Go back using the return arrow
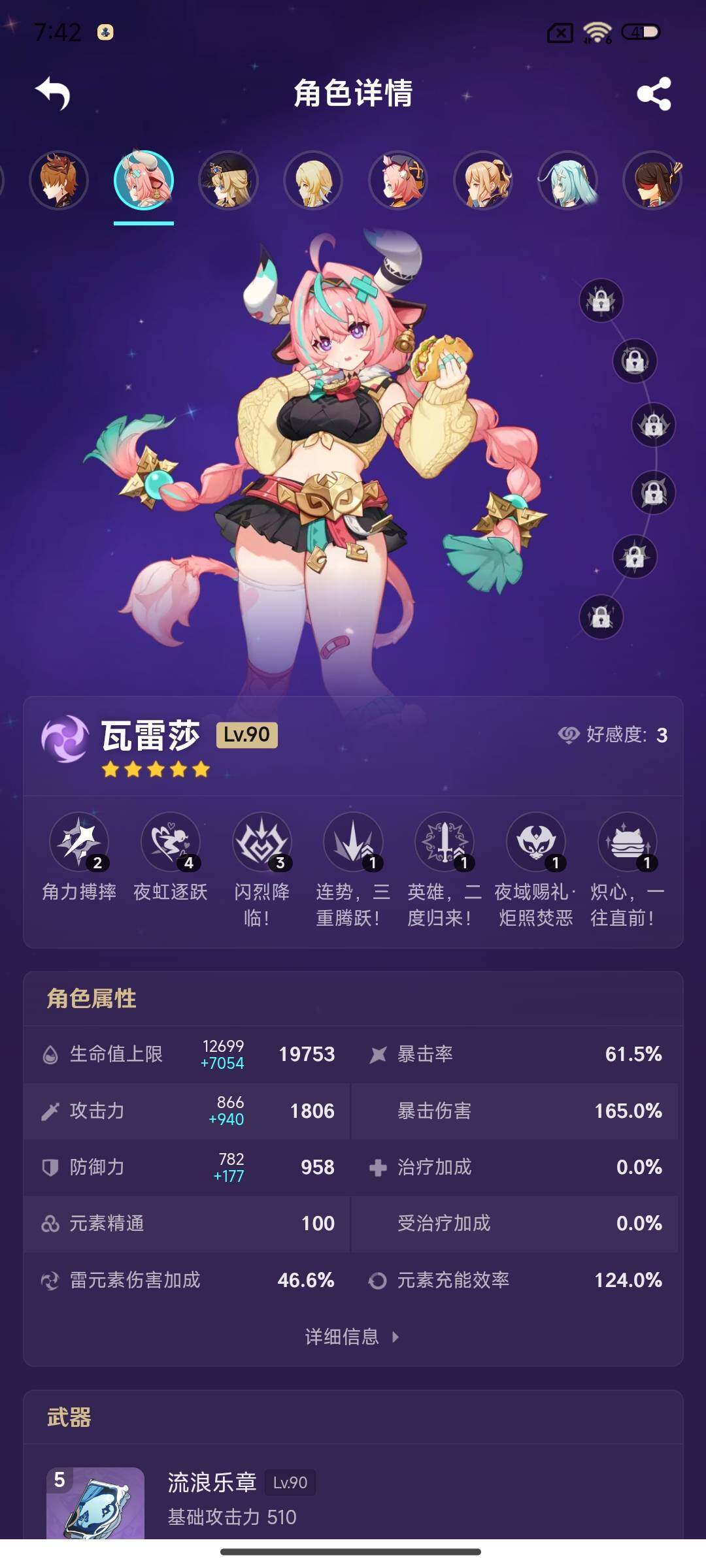The image size is (706, 1568). click(x=52, y=93)
